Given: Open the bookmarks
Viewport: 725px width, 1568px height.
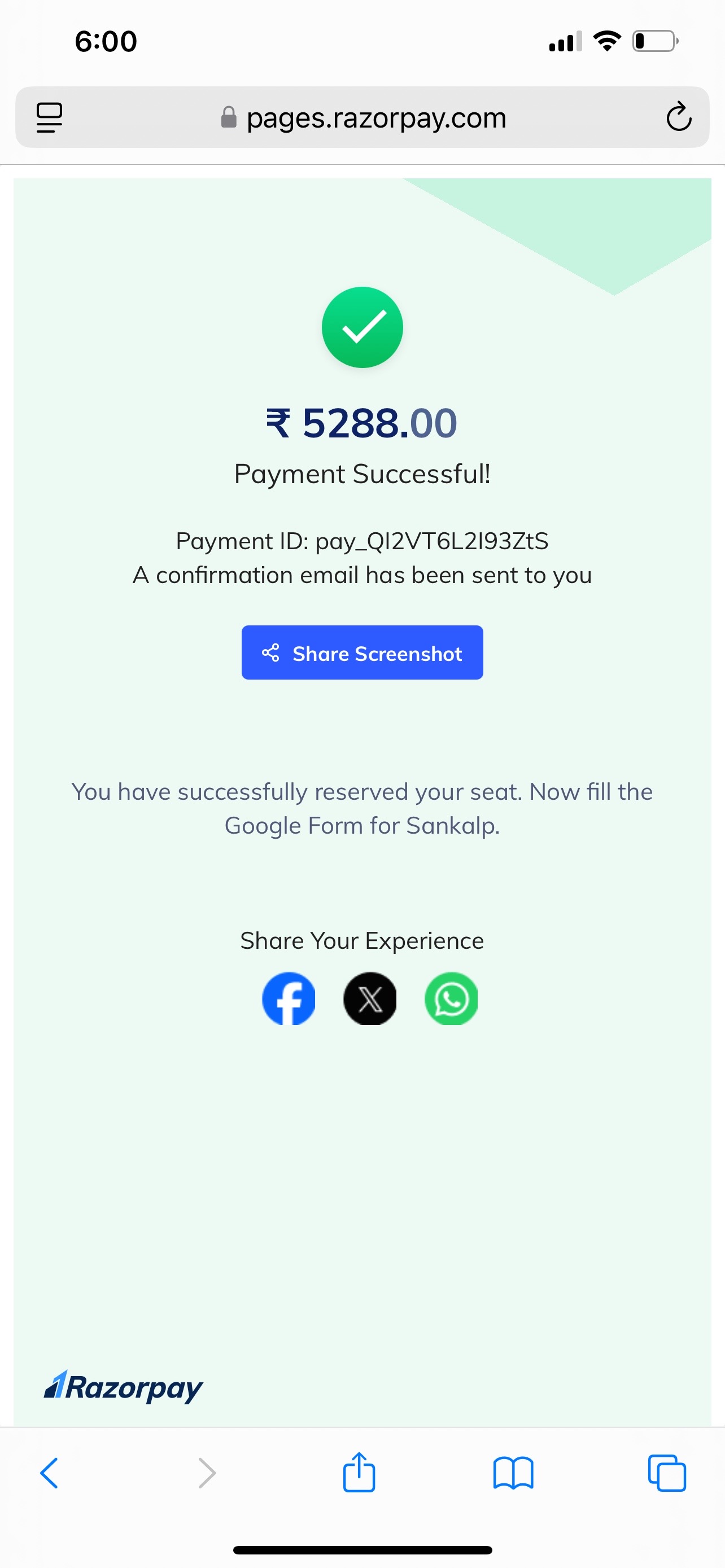Looking at the screenshot, I should click(x=513, y=1473).
